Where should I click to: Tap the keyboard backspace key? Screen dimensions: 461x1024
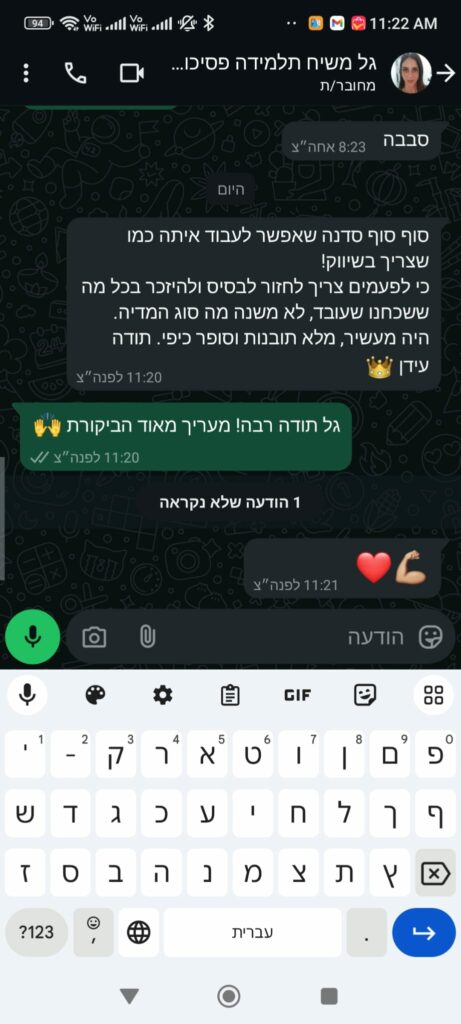coord(435,872)
